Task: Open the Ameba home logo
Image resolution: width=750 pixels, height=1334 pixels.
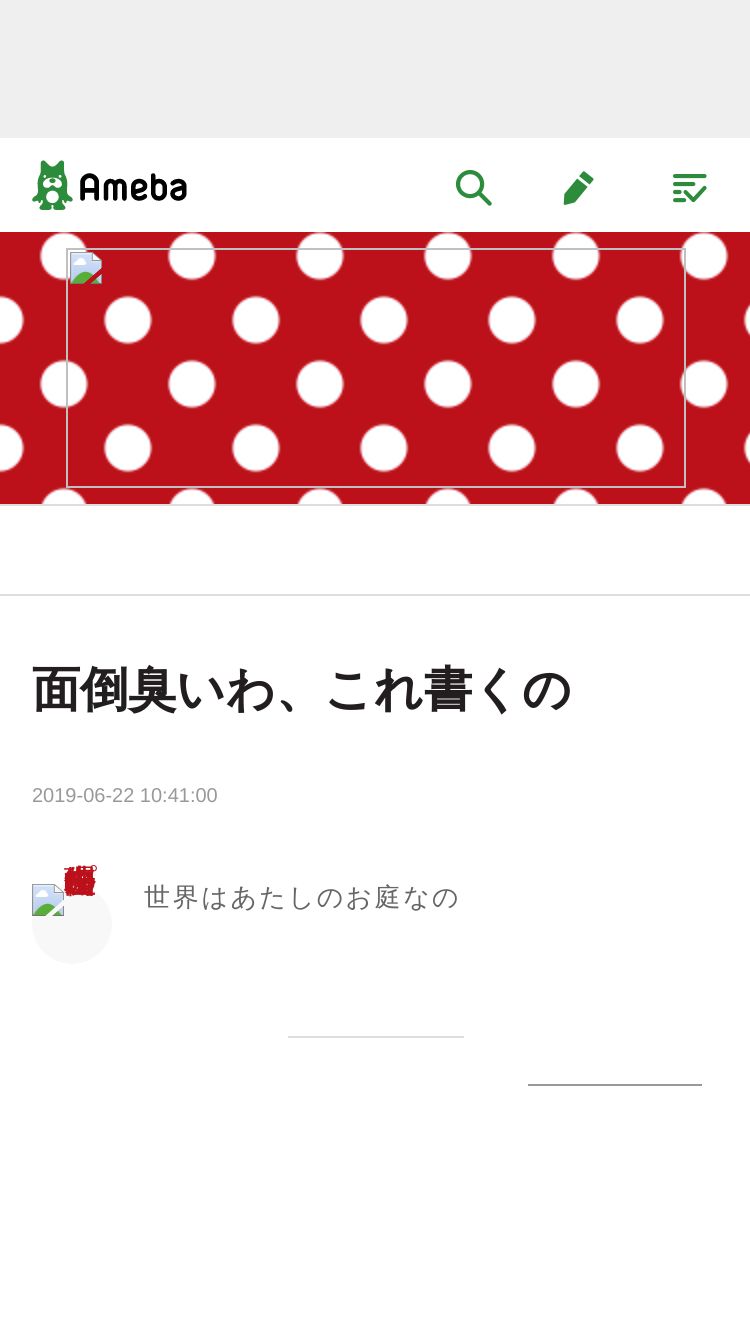Action: click(x=110, y=185)
